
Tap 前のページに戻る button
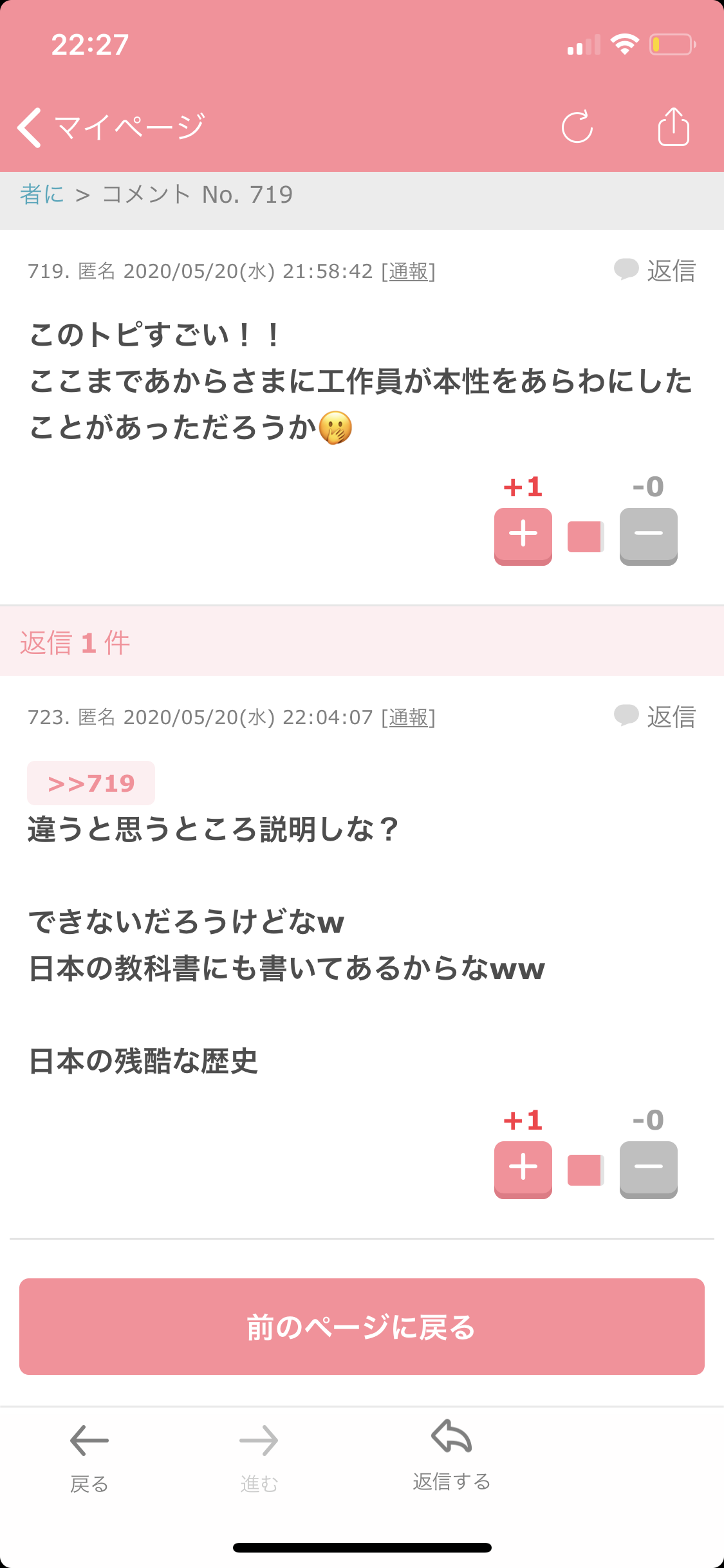coord(362,1327)
